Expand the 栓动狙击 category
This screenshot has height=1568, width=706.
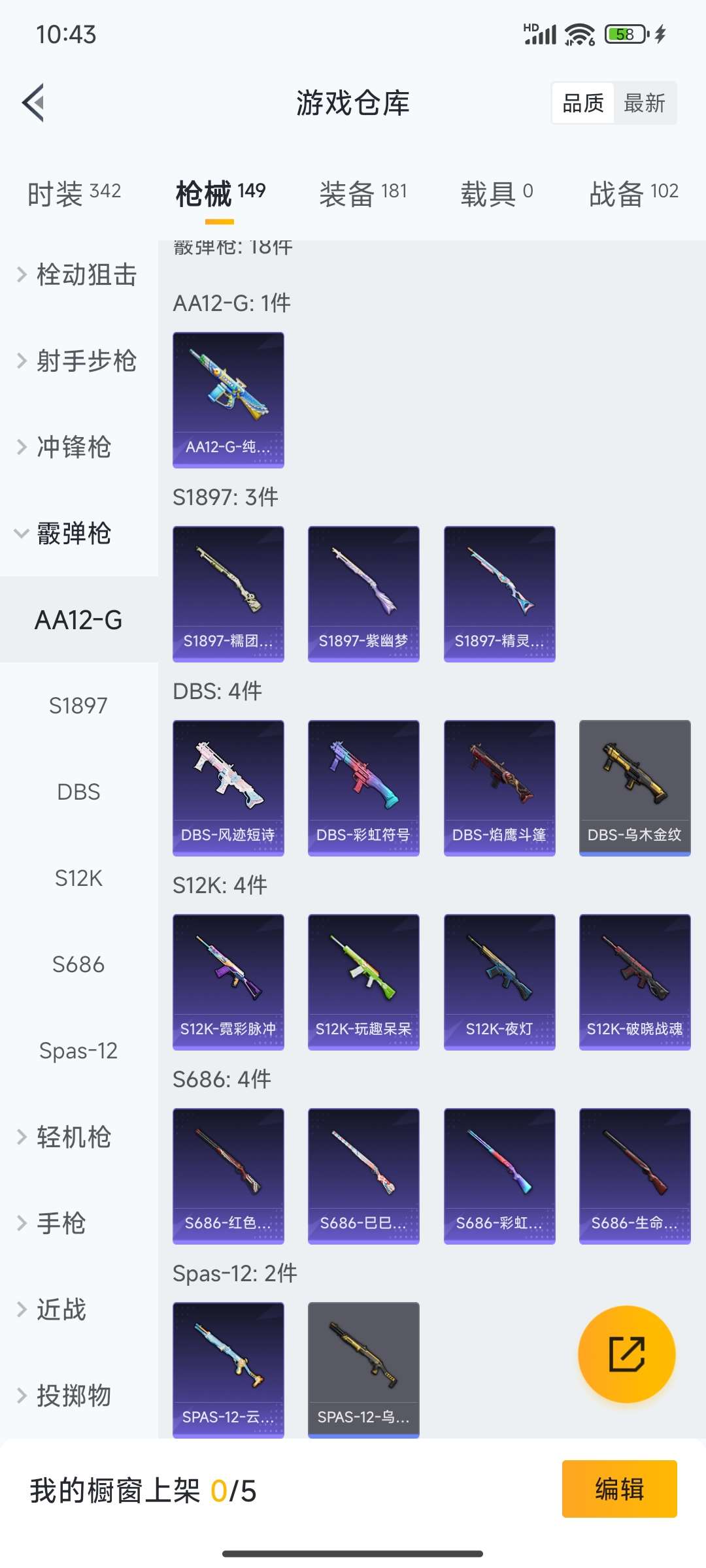78,275
